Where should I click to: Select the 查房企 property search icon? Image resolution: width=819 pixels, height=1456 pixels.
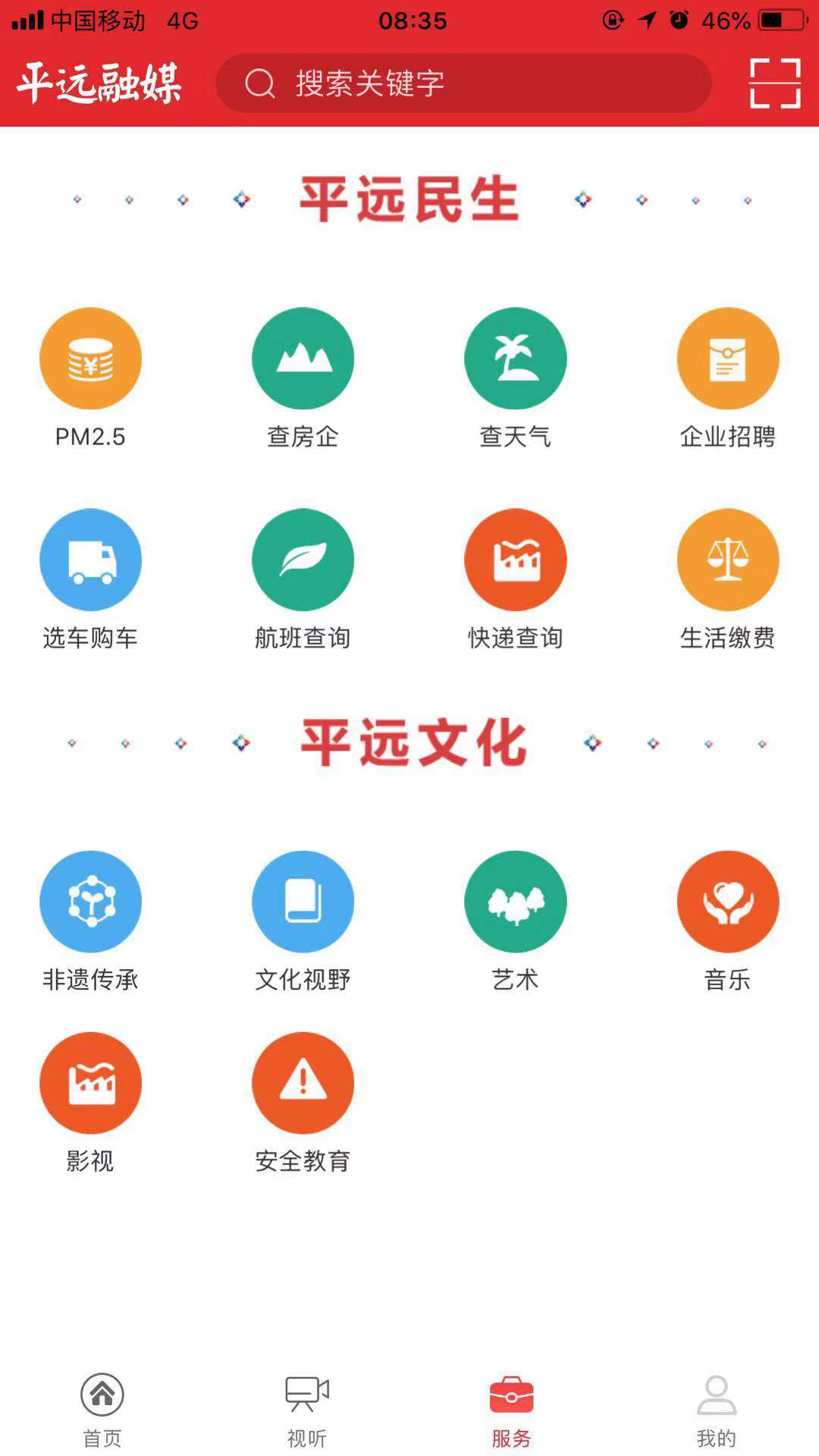coord(303,359)
